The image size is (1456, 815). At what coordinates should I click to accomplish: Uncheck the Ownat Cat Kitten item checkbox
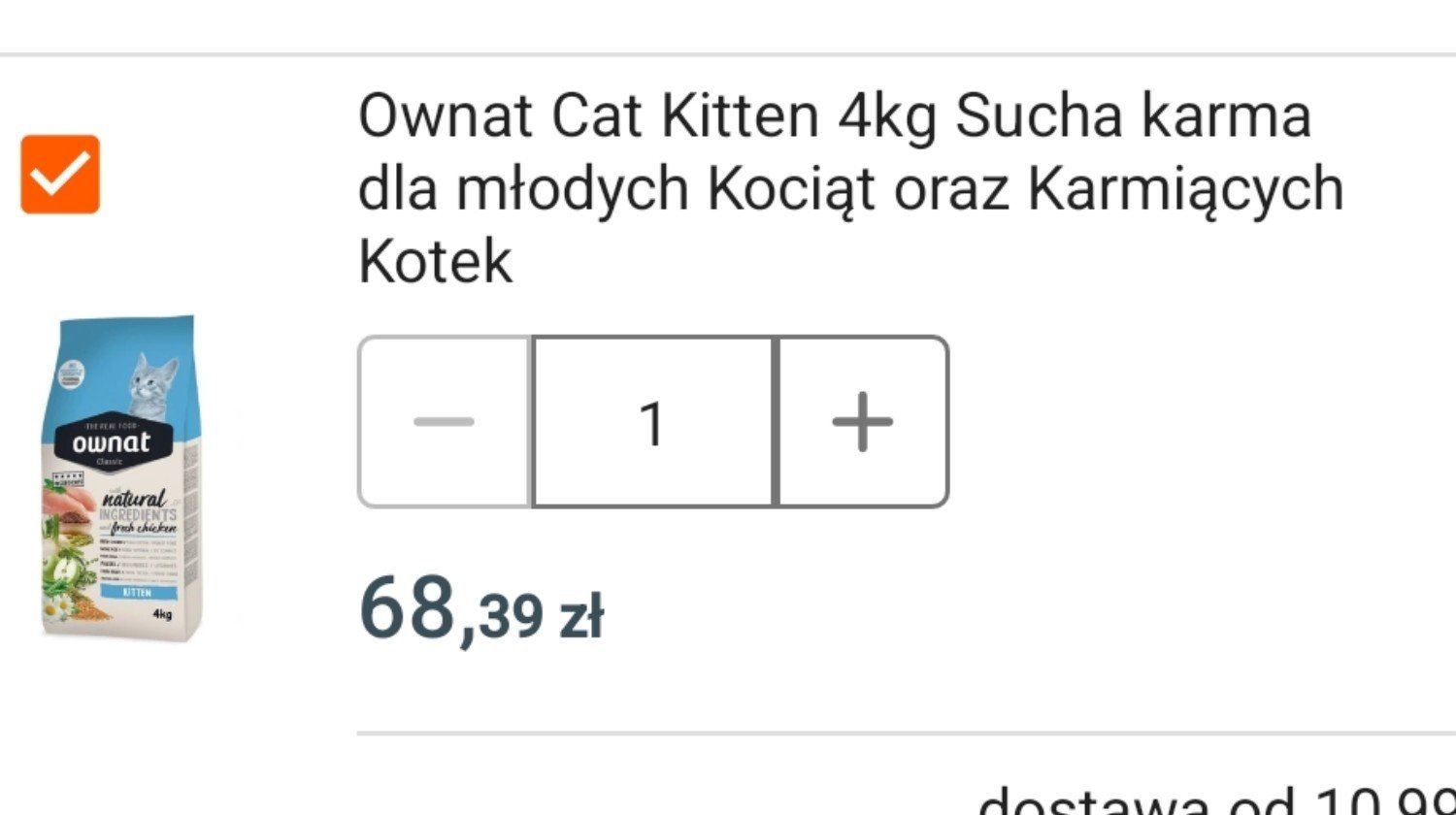click(60, 175)
